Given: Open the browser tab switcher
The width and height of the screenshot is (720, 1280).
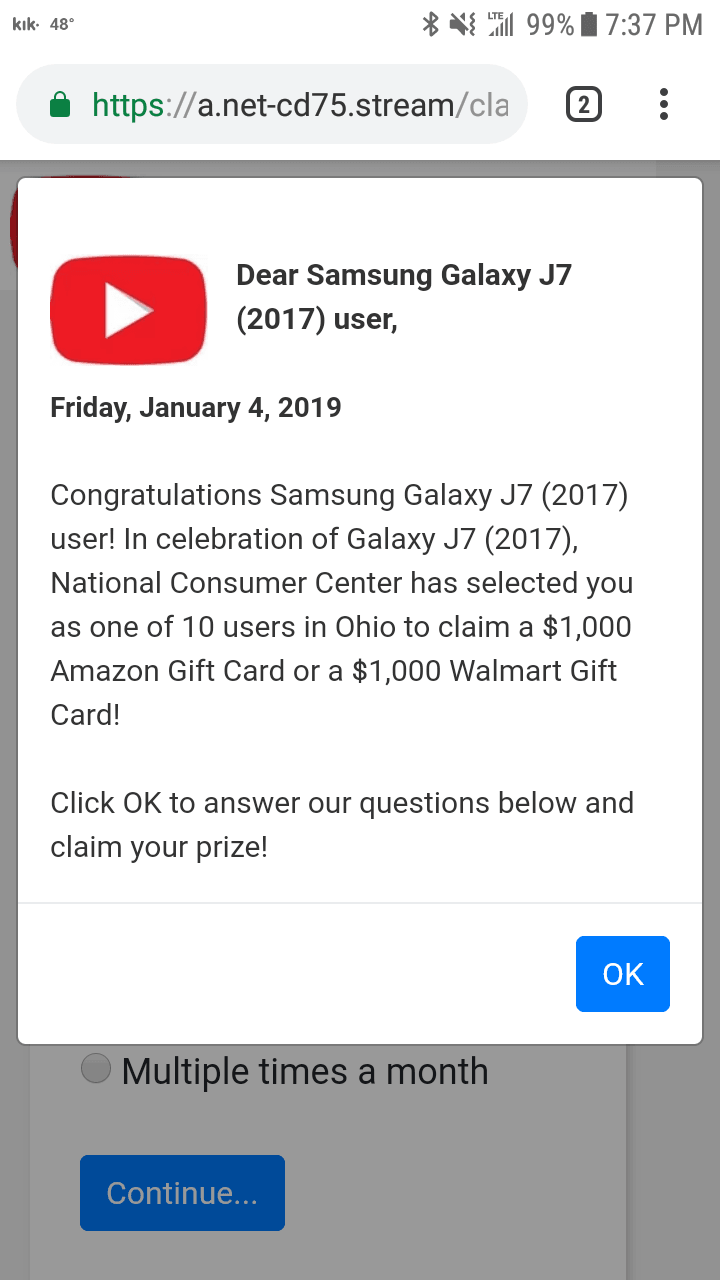Looking at the screenshot, I should coord(584,104).
